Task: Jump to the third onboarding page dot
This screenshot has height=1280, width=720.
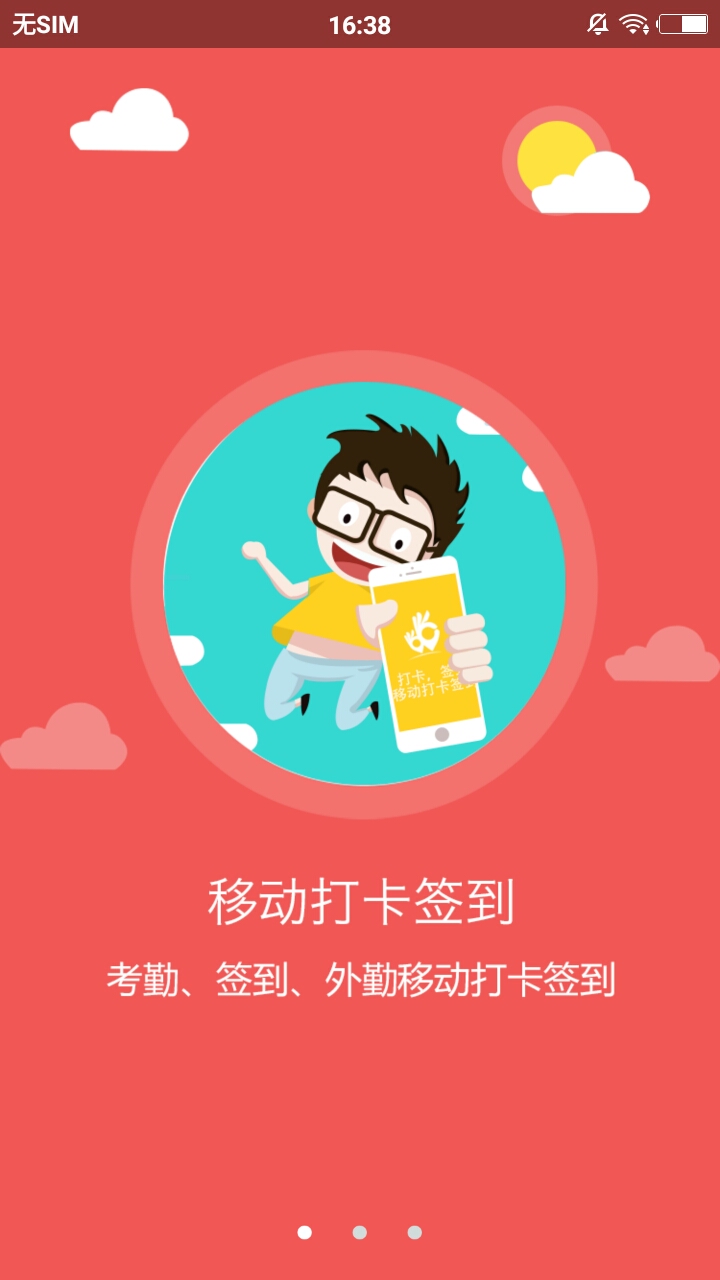Action: pyautogui.click(x=414, y=1232)
